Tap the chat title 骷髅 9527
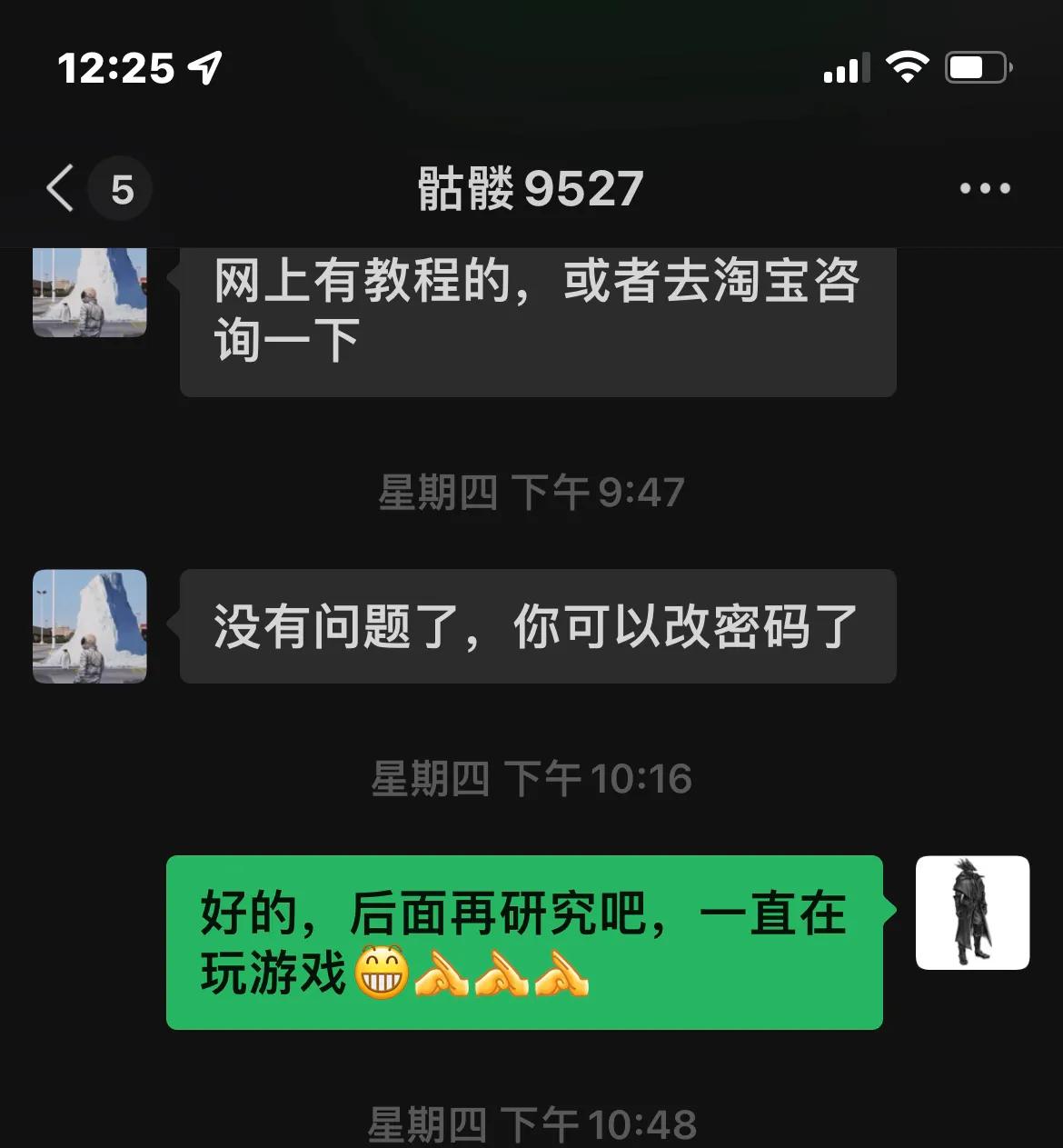Screen dimensions: 1063x1148 (x=530, y=188)
